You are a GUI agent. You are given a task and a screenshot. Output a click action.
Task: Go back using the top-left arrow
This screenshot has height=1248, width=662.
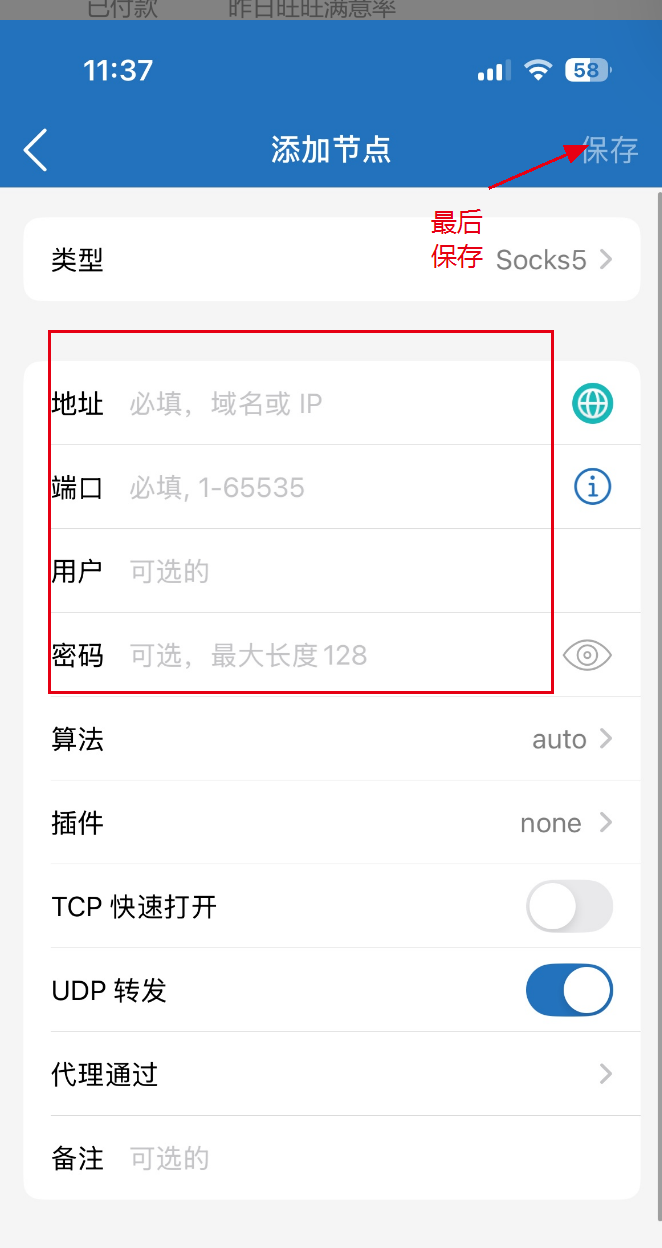click(36, 150)
